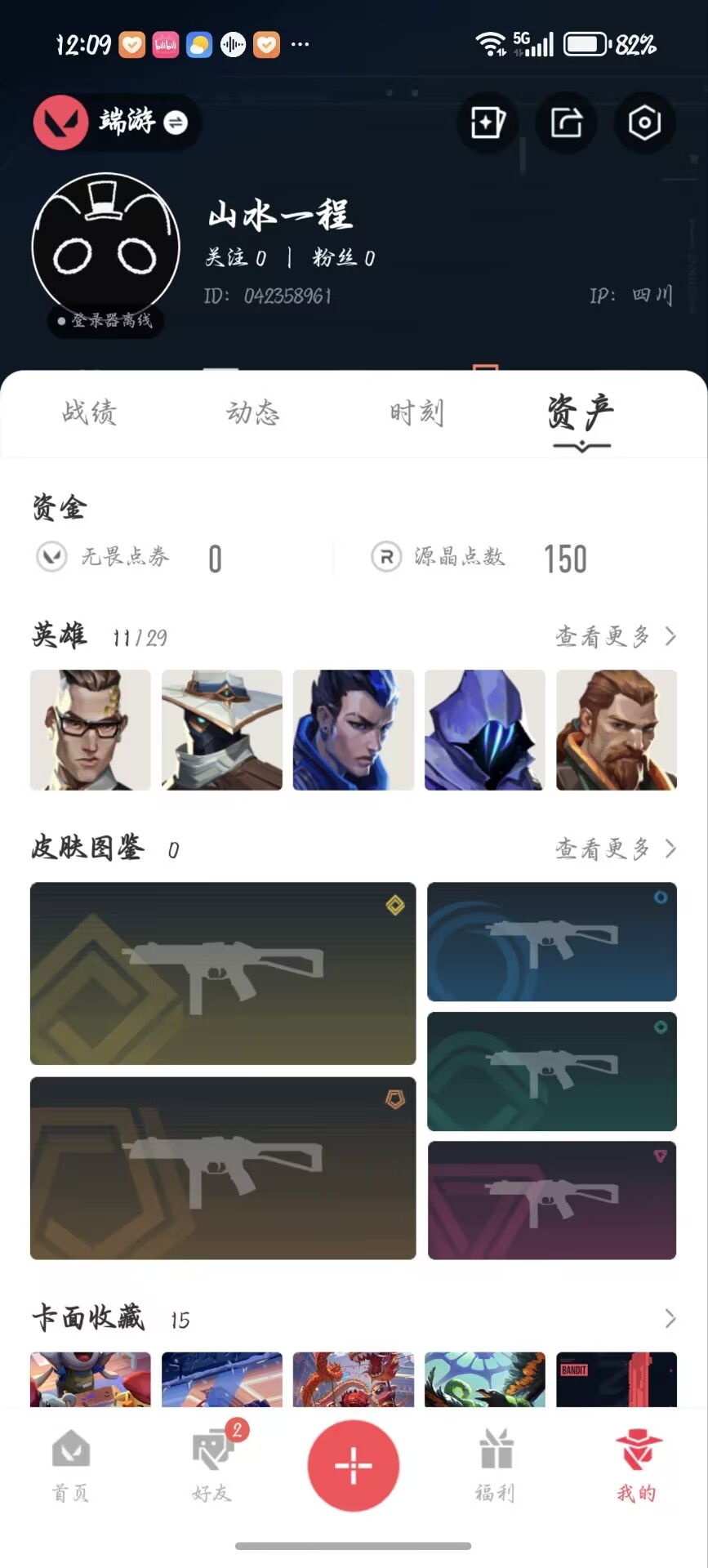This screenshot has width=708, height=1568.
Task: Go to the 首页 home tab
Action: click(x=71, y=1465)
